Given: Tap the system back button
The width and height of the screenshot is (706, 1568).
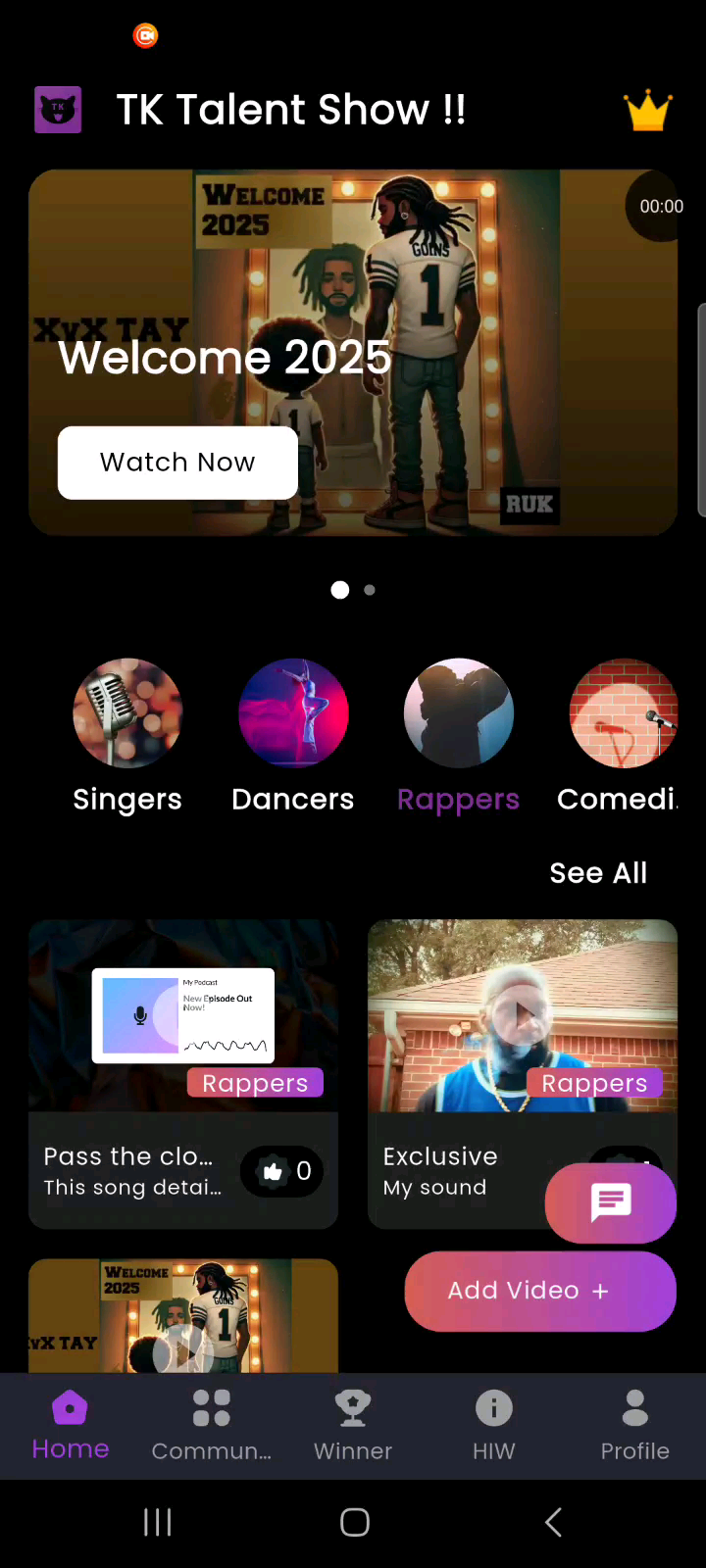Looking at the screenshot, I should (x=553, y=1522).
